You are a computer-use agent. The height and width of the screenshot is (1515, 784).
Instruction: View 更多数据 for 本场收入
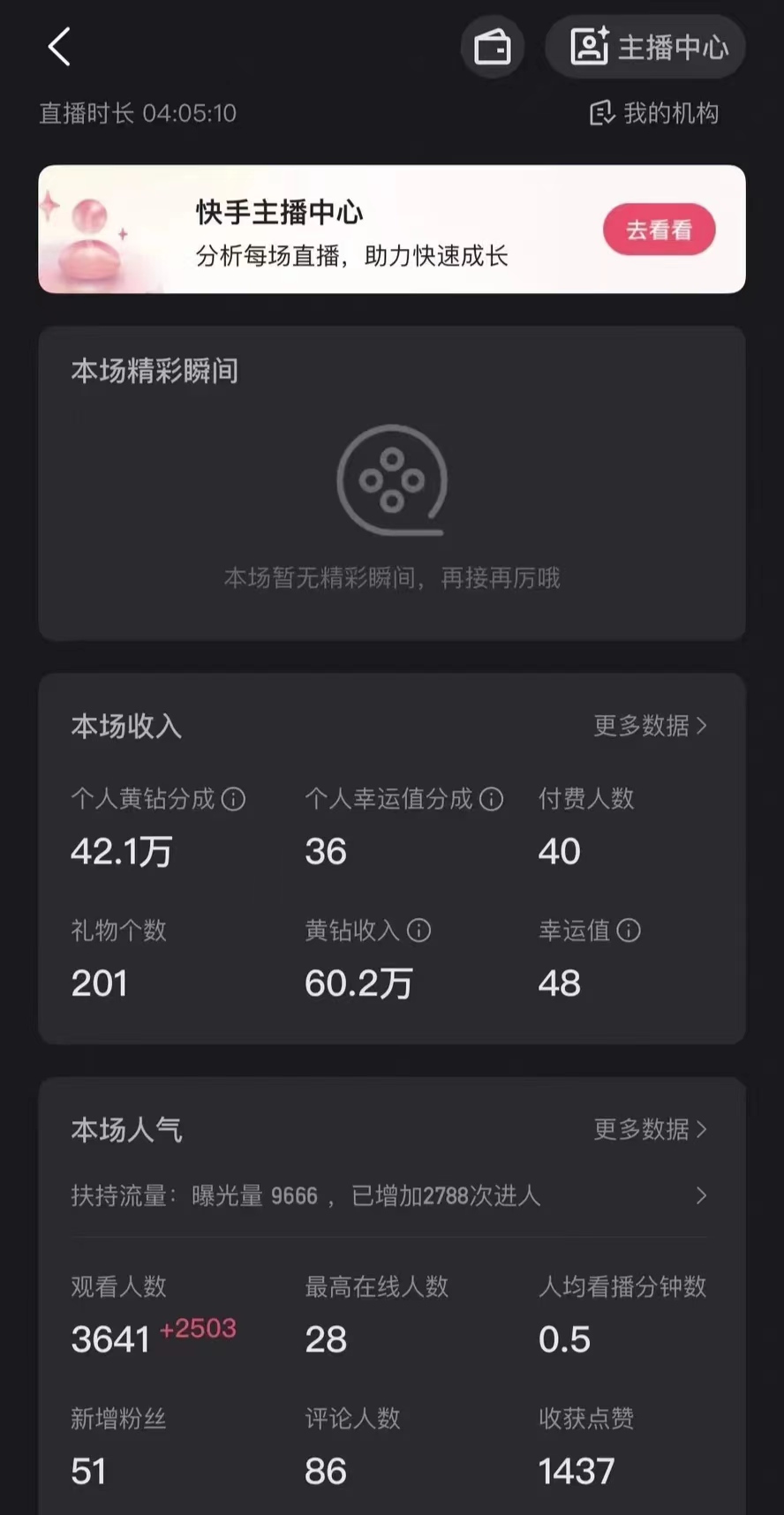point(650,726)
